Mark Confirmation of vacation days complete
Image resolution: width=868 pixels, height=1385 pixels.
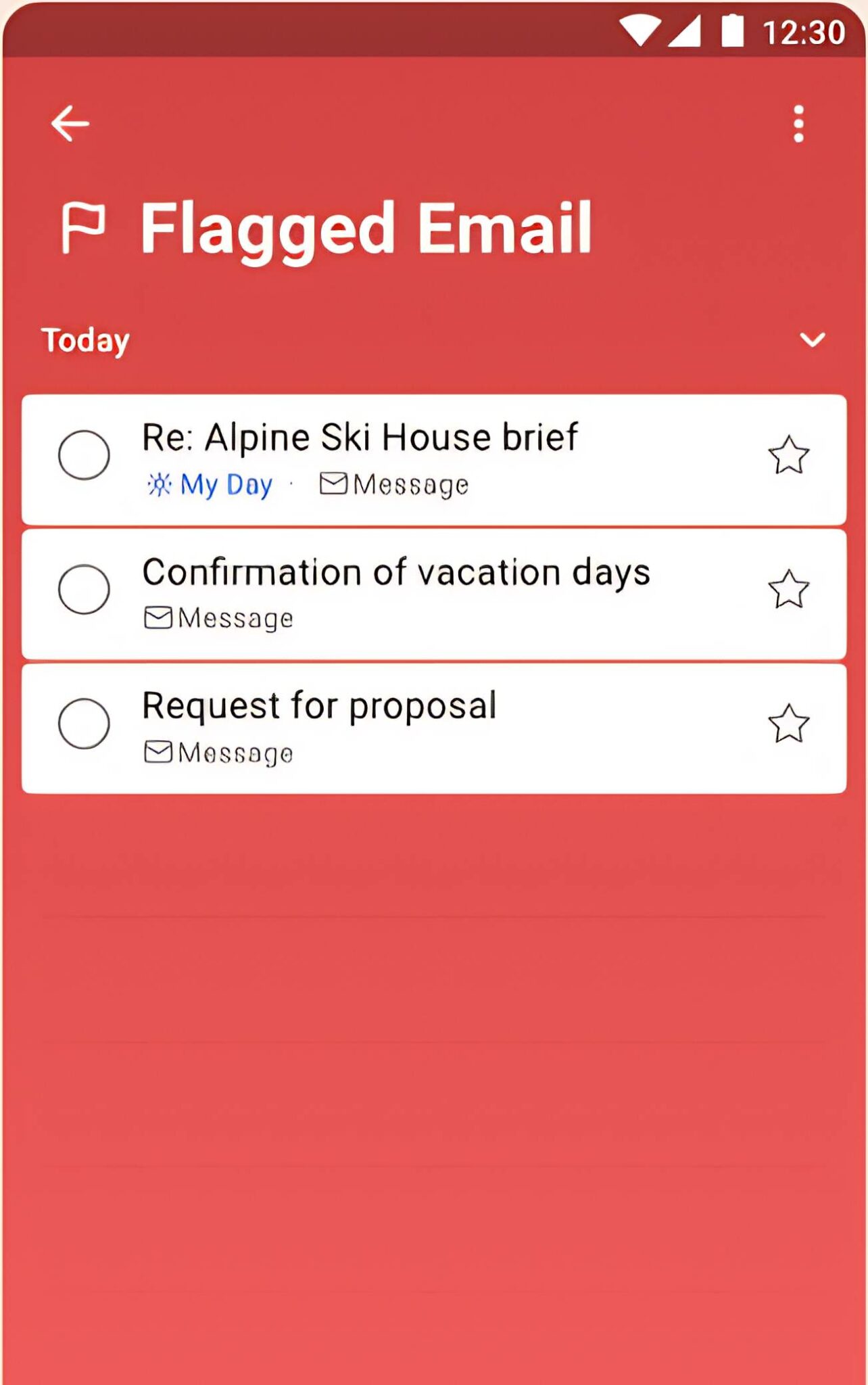[85, 589]
